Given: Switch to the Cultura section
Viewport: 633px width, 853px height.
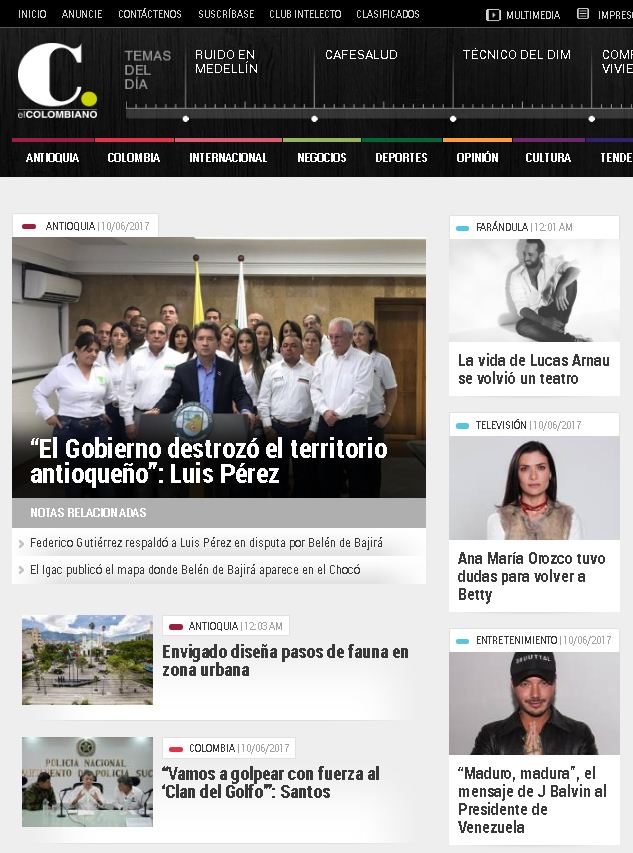Looking at the screenshot, I should pyautogui.click(x=548, y=158).
